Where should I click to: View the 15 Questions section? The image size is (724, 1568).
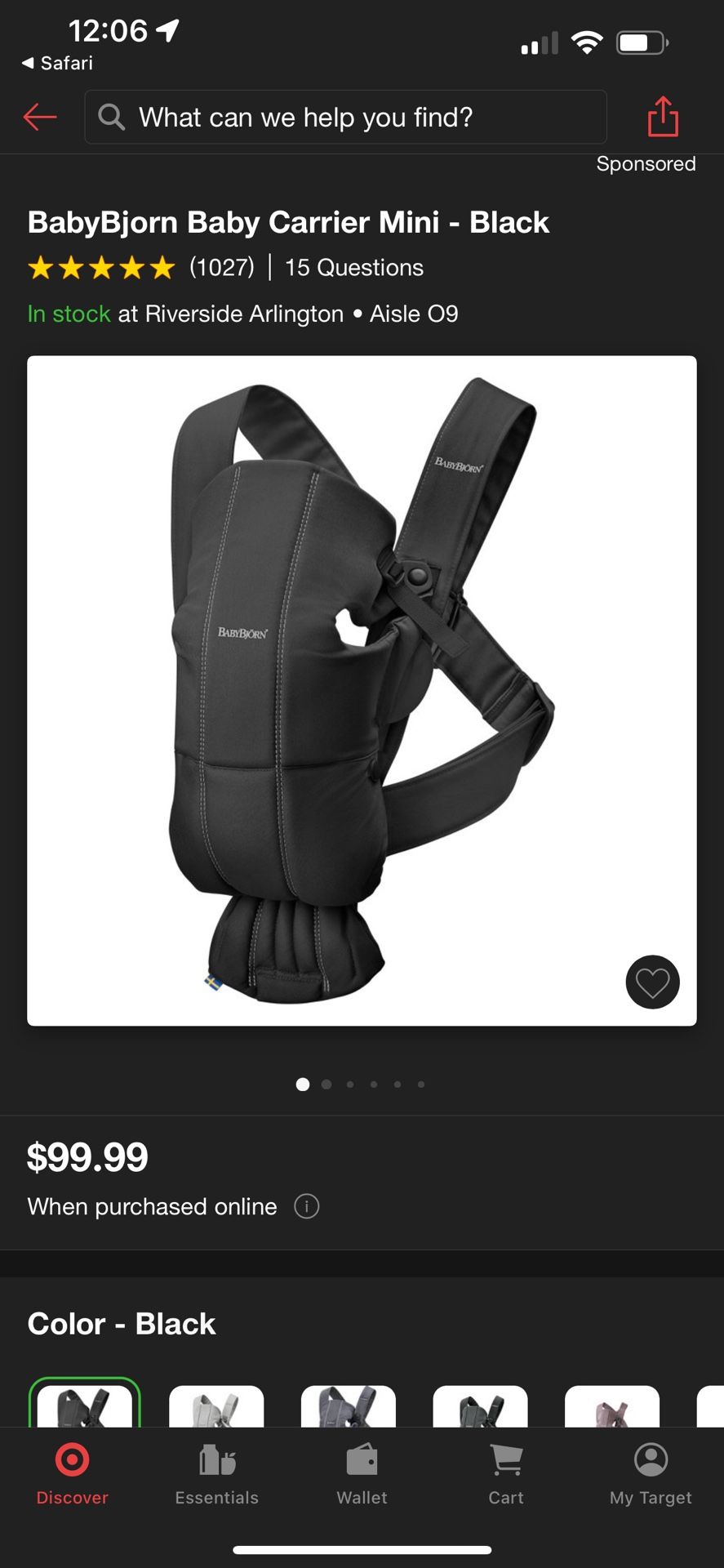tap(354, 268)
